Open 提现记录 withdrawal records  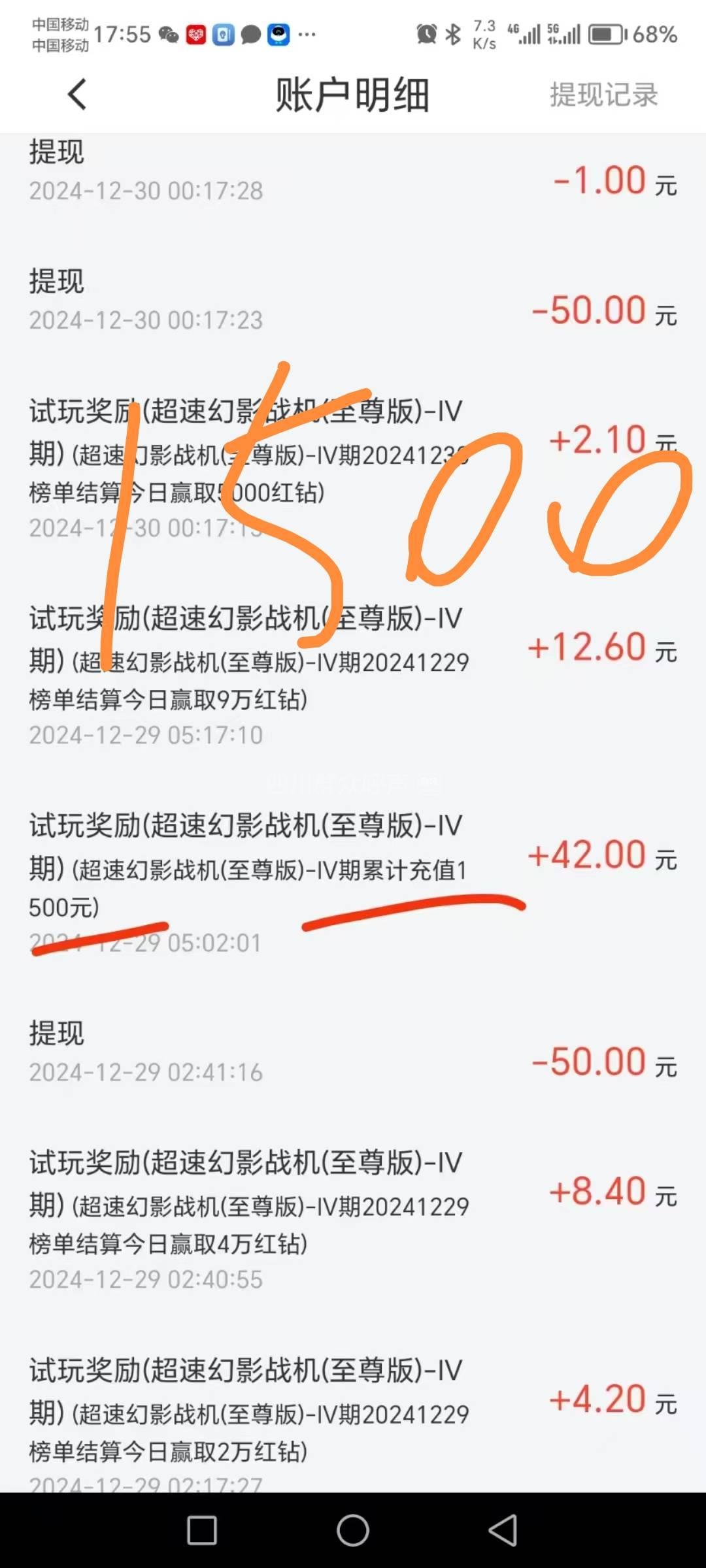(603, 95)
